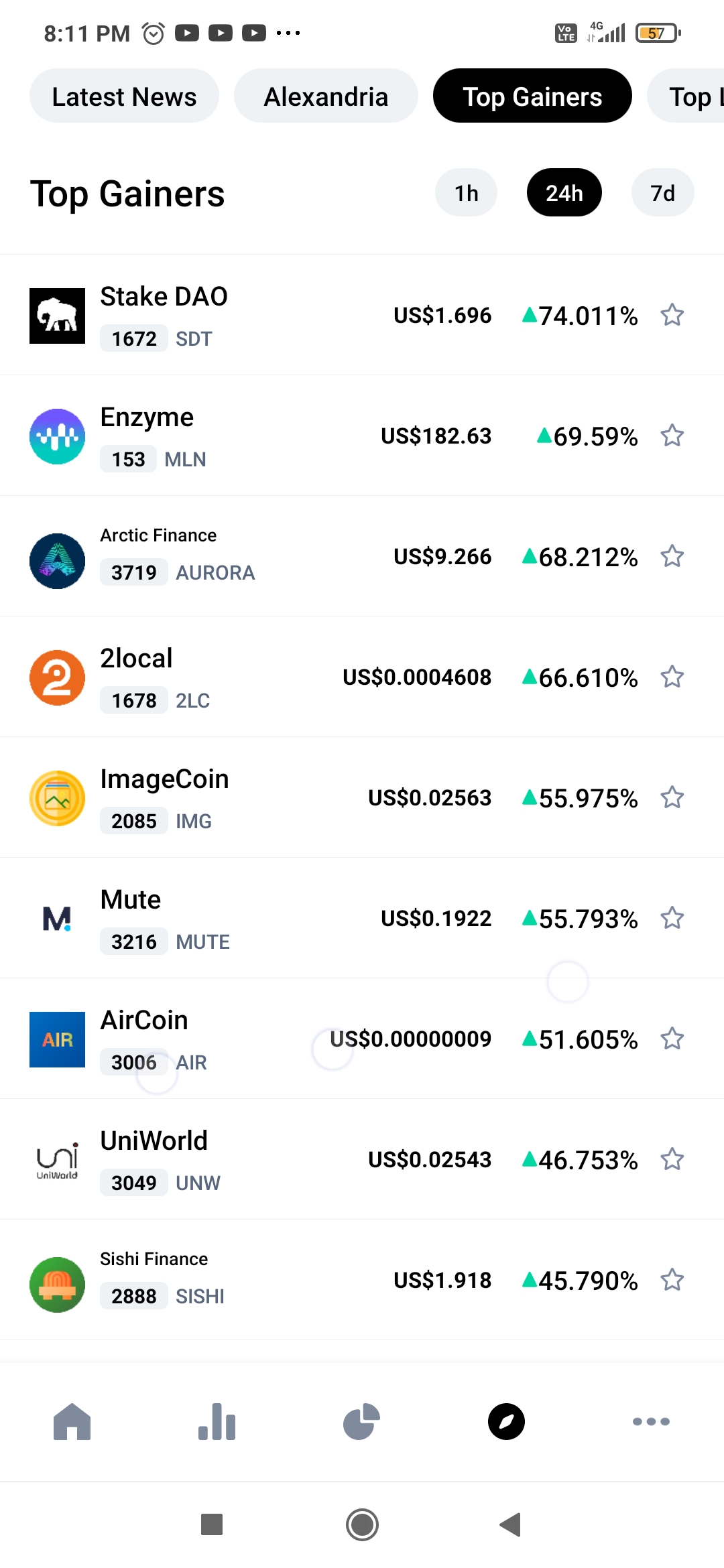This screenshot has width=724, height=1568.
Task: Open the Arctic Finance row
Action: (x=362, y=556)
